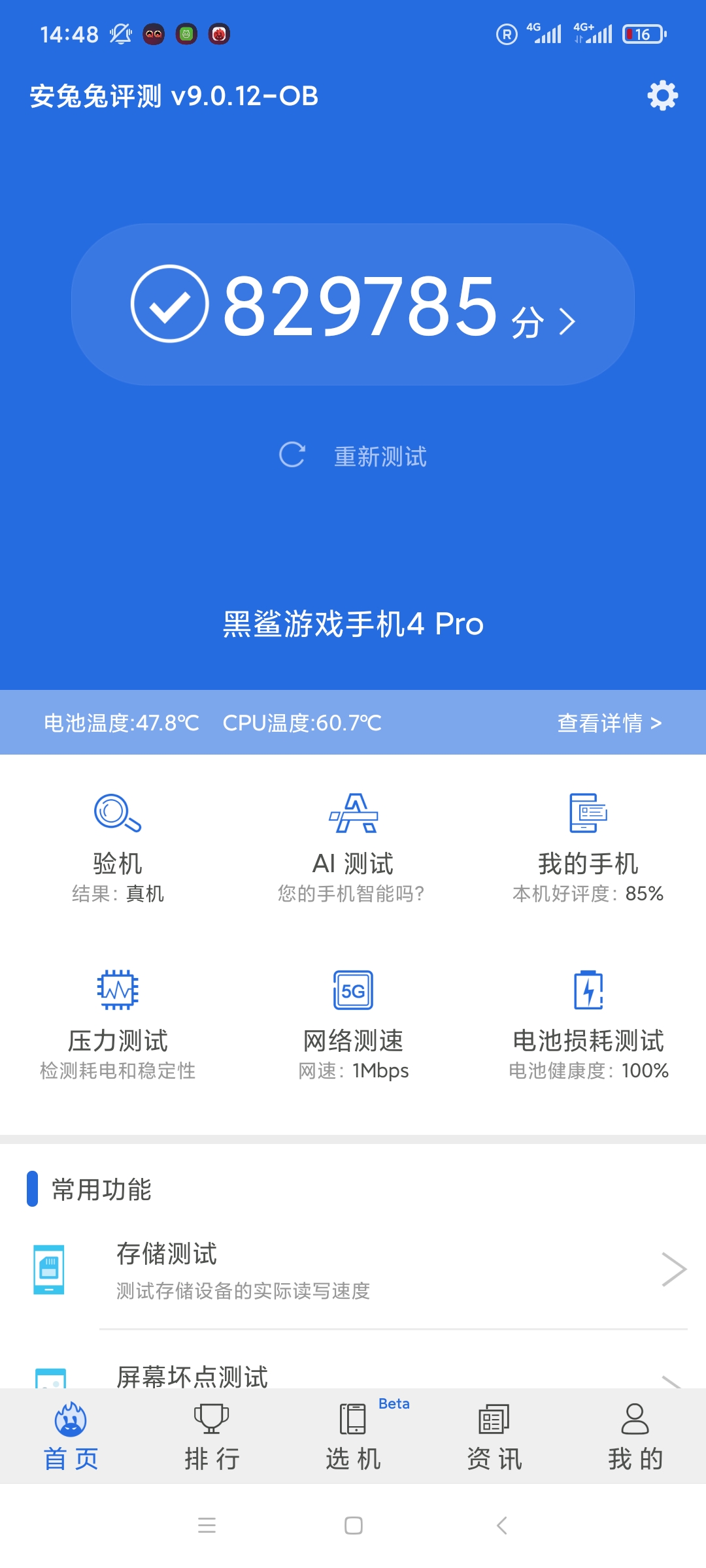The width and height of the screenshot is (706, 1568).
Task: Switch to the 资讯 tab
Action: (x=494, y=1436)
